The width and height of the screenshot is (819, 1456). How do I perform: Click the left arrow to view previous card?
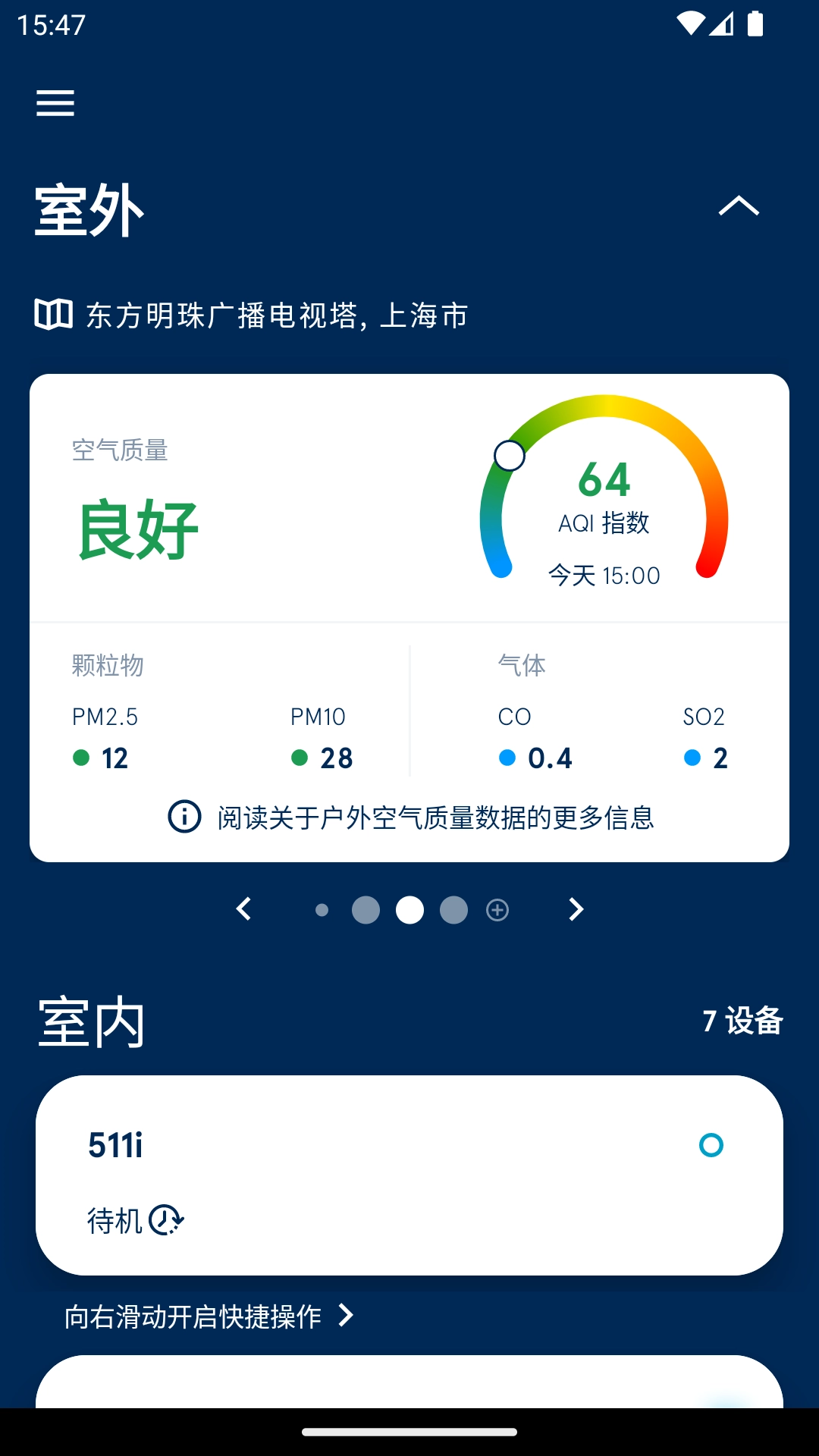(x=244, y=909)
